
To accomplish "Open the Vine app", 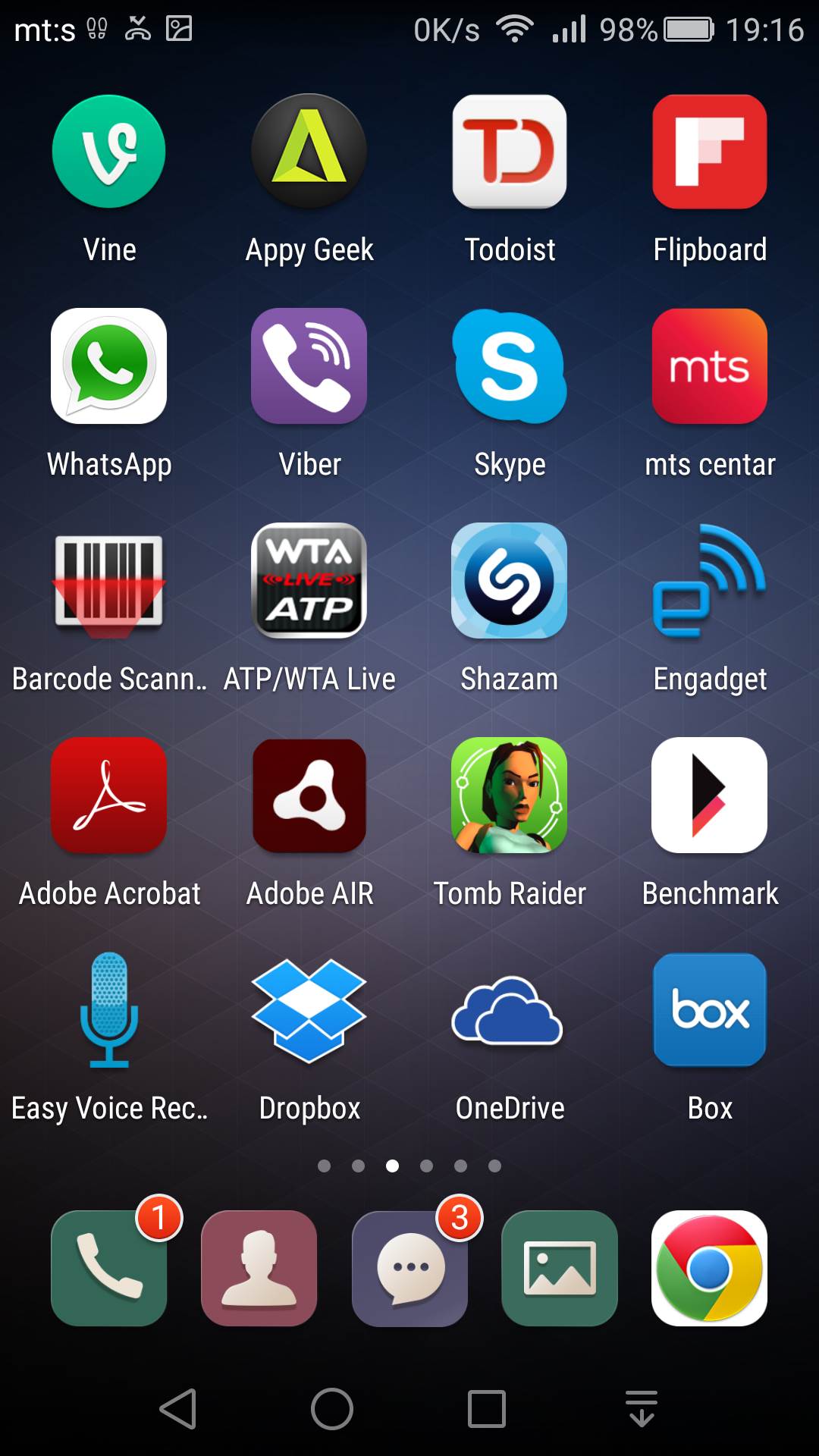I will tap(109, 152).
